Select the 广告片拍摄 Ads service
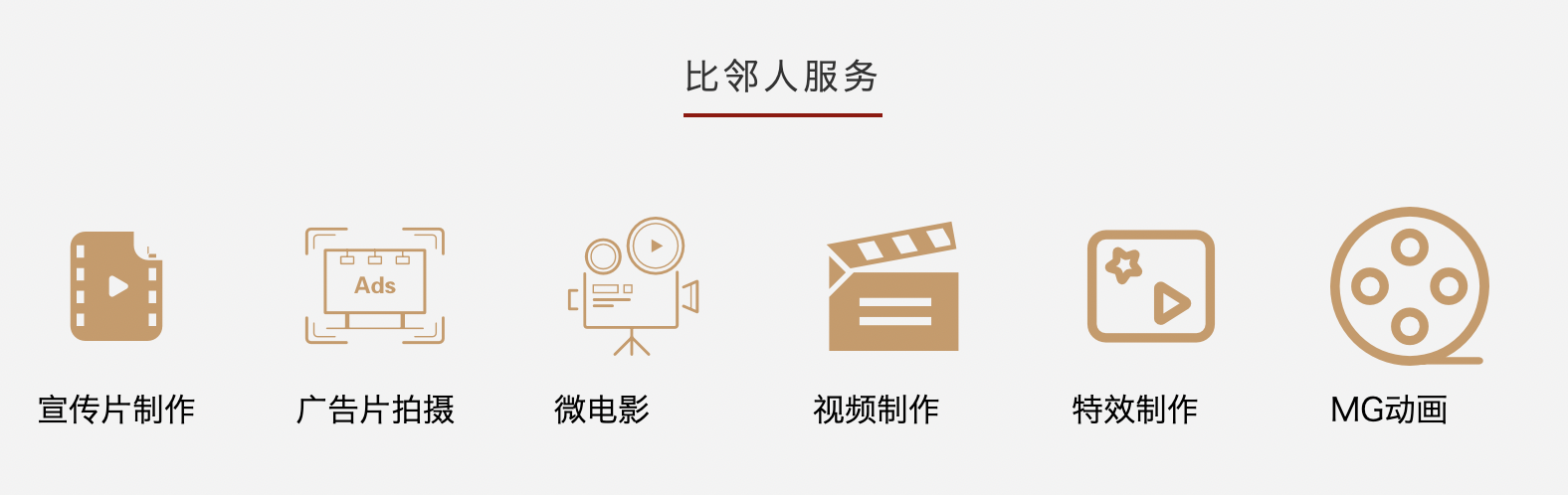Screen dimensions: 1568x495 point(375,286)
